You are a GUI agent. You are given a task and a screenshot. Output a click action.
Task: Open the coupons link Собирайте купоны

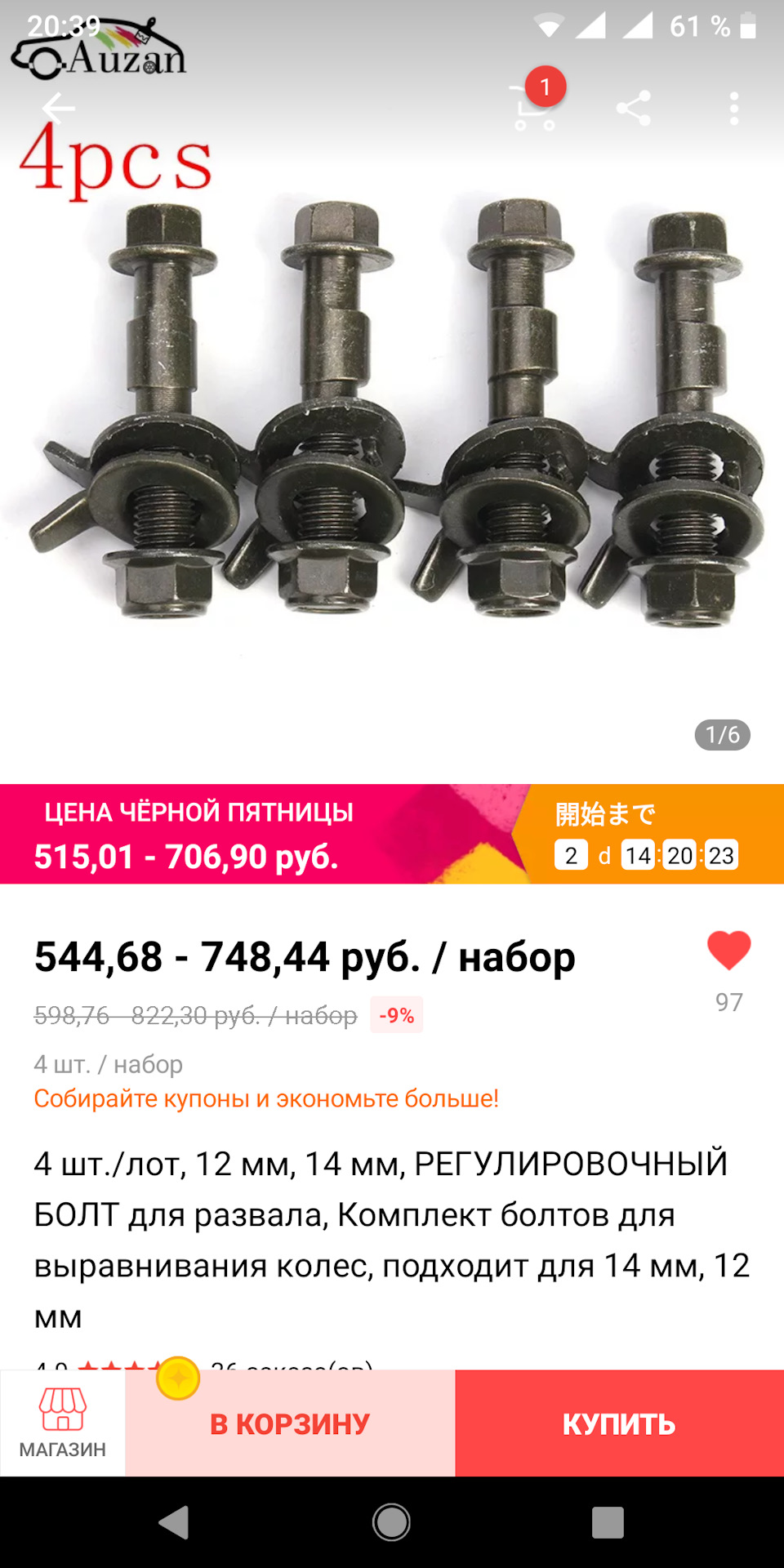265,1098
